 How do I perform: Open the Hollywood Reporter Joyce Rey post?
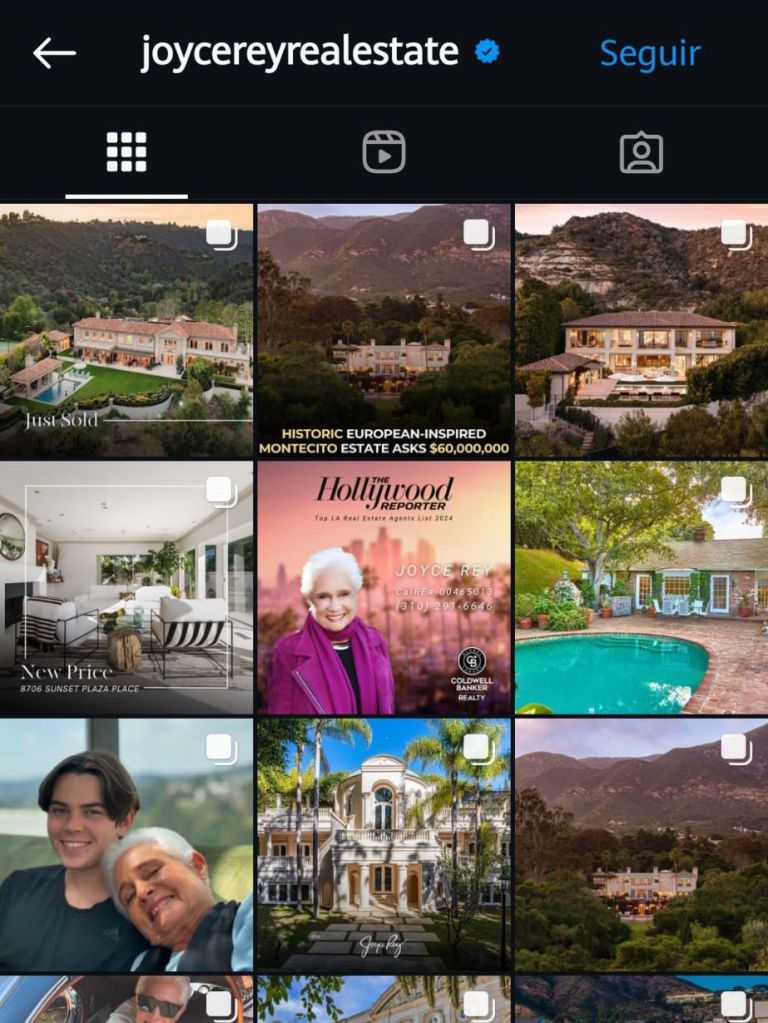384,587
